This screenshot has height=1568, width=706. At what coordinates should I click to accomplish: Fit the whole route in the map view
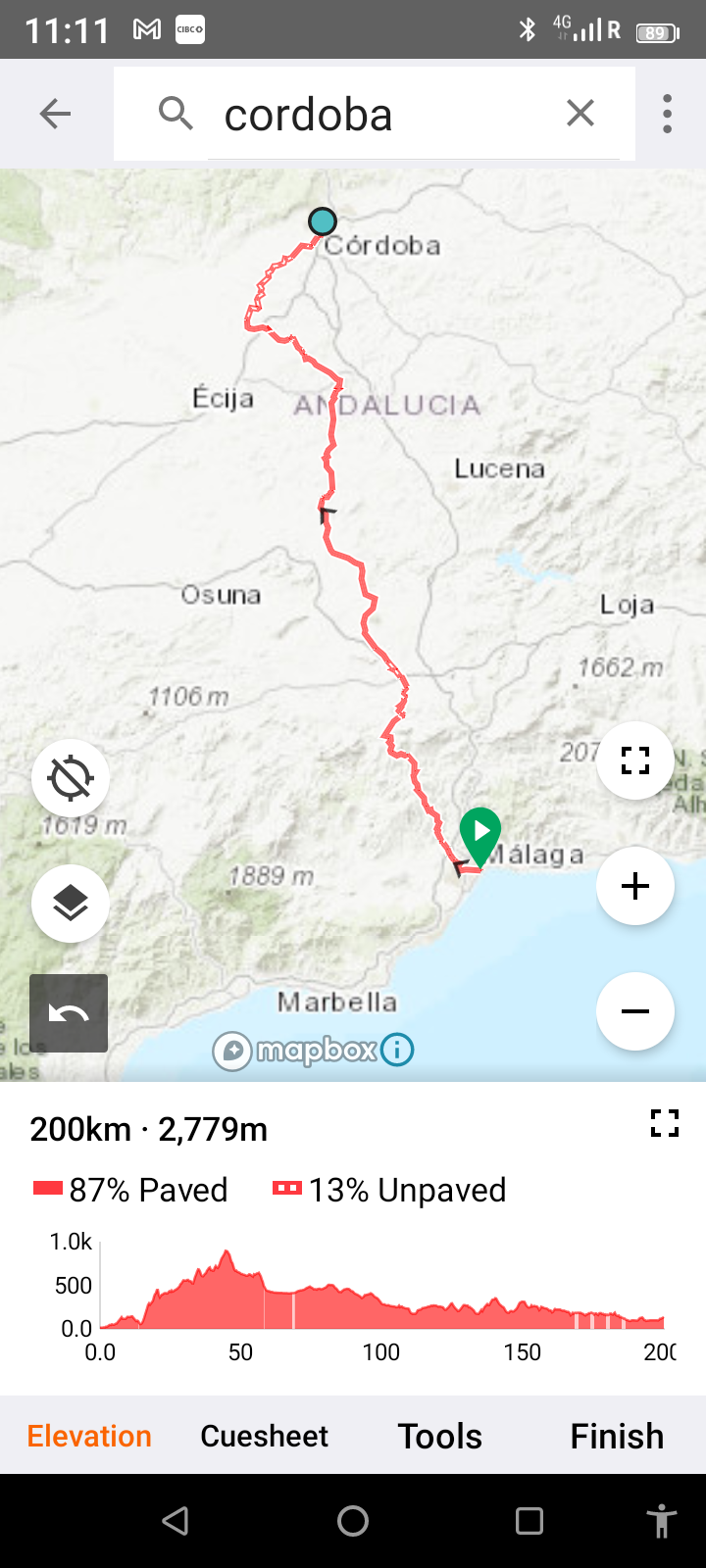point(635,760)
